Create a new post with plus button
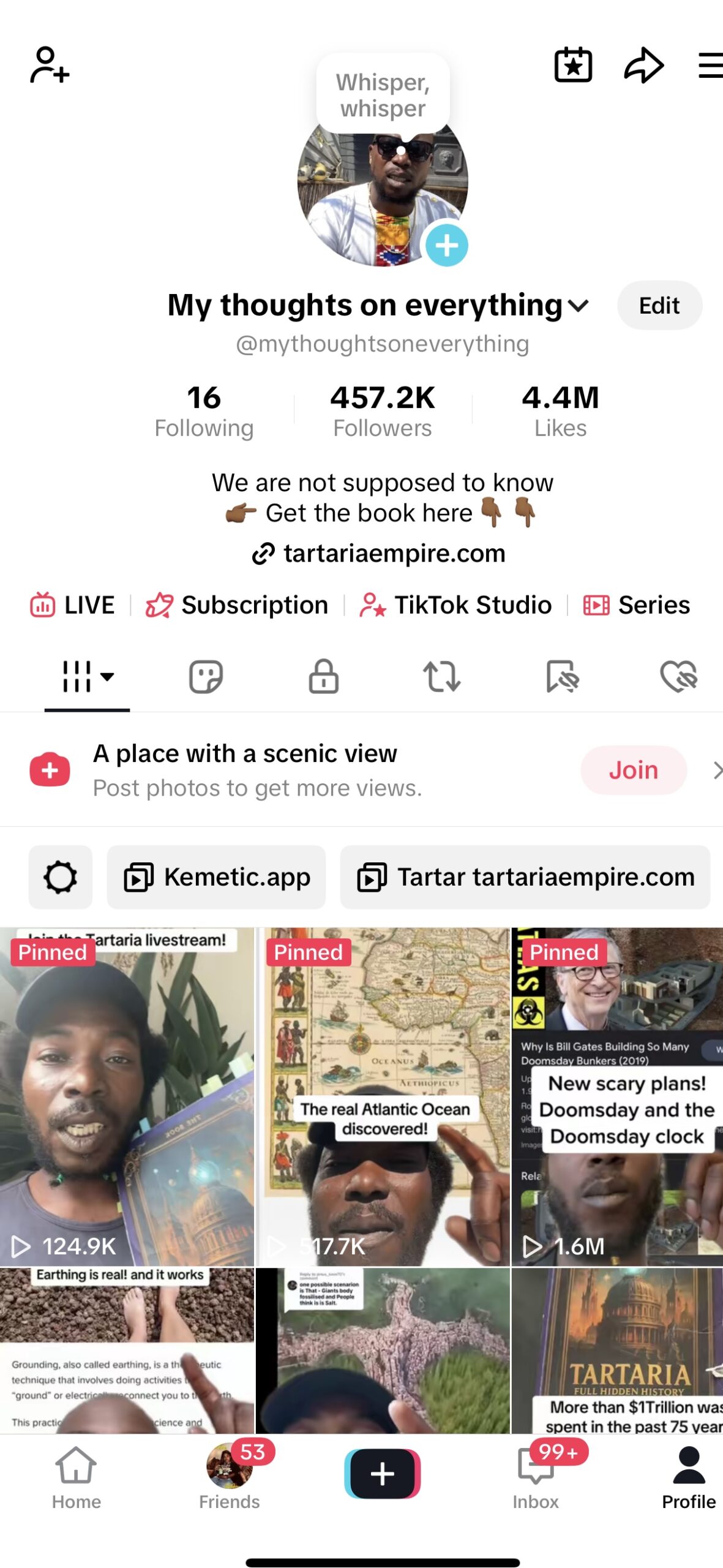 point(382,1473)
